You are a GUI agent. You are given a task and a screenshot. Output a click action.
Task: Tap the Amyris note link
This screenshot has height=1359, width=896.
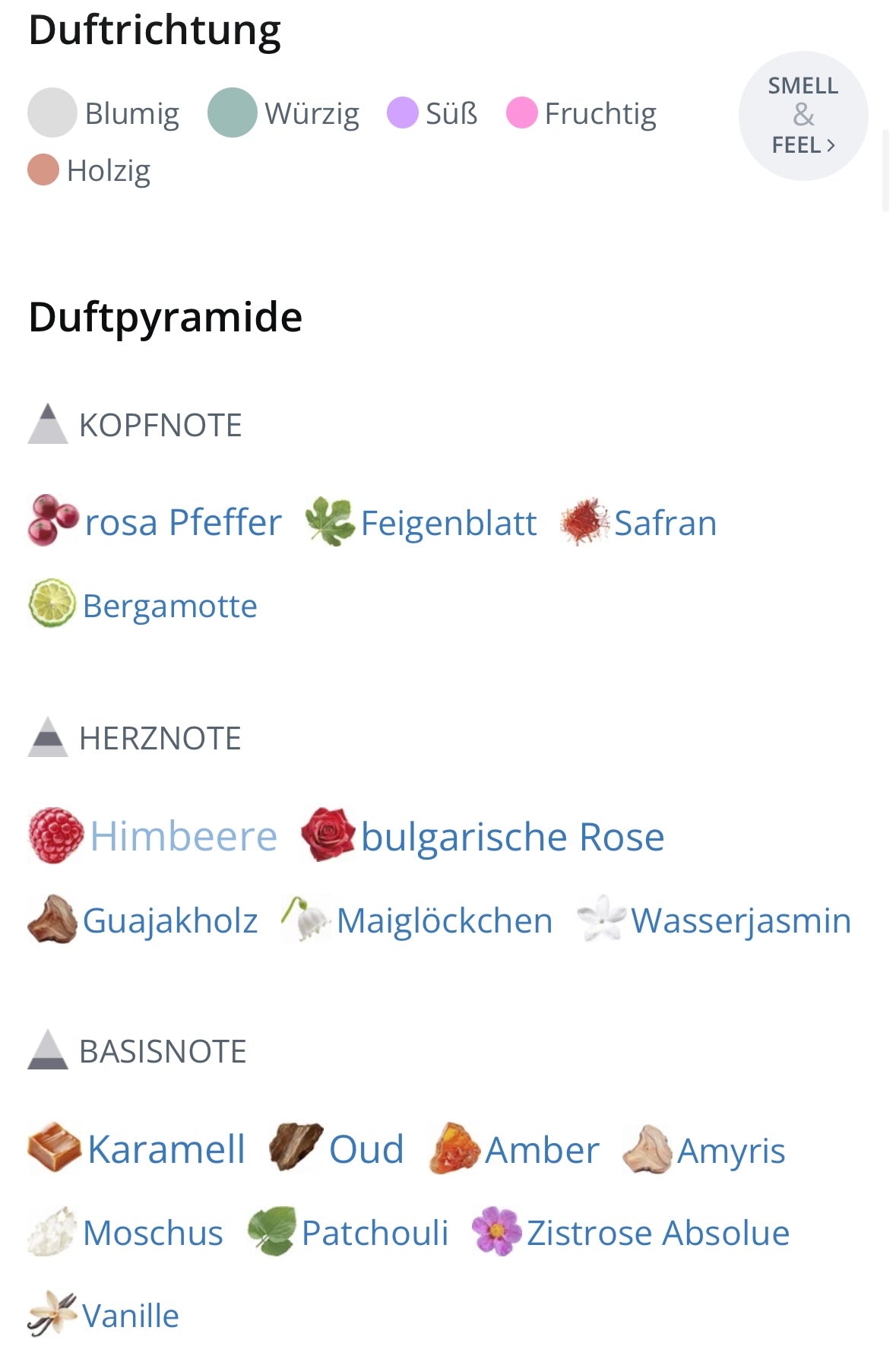pyautogui.click(x=731, y=1150)
